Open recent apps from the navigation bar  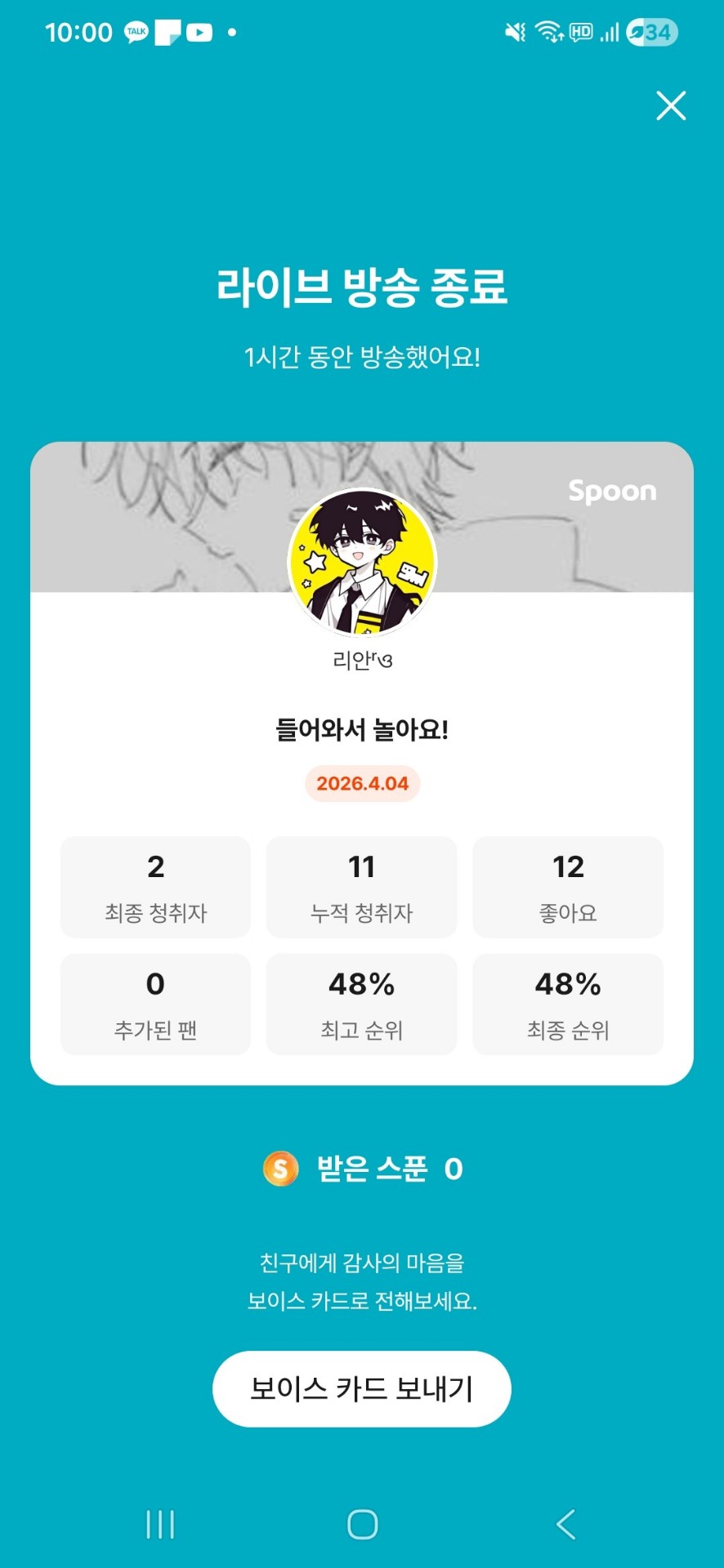coord(160,1524)
